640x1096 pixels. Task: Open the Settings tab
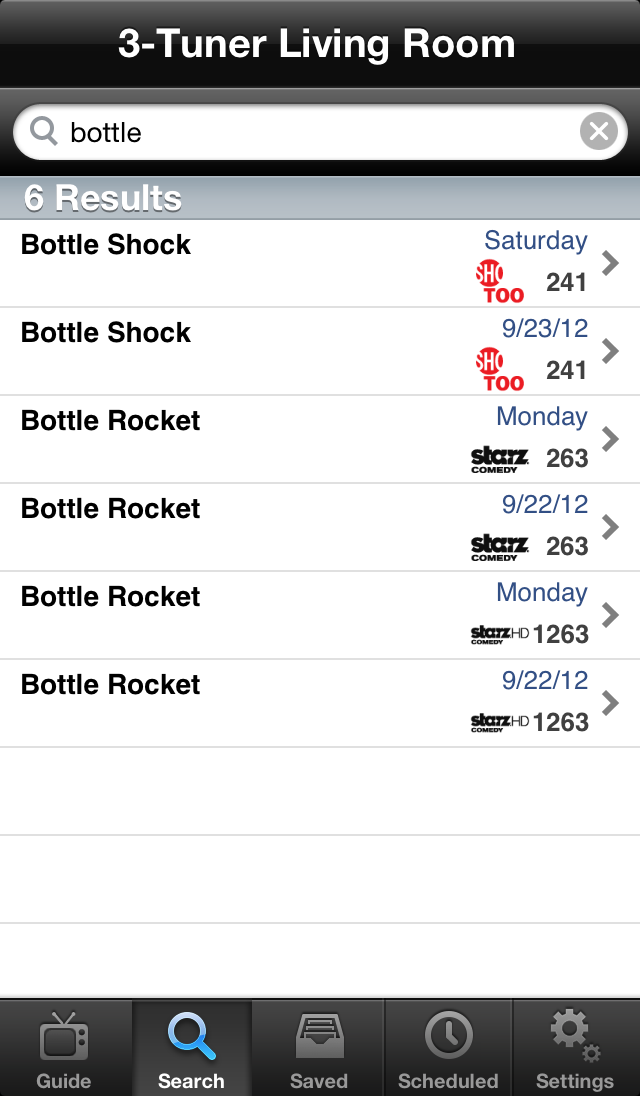(x=575, y=1050)
